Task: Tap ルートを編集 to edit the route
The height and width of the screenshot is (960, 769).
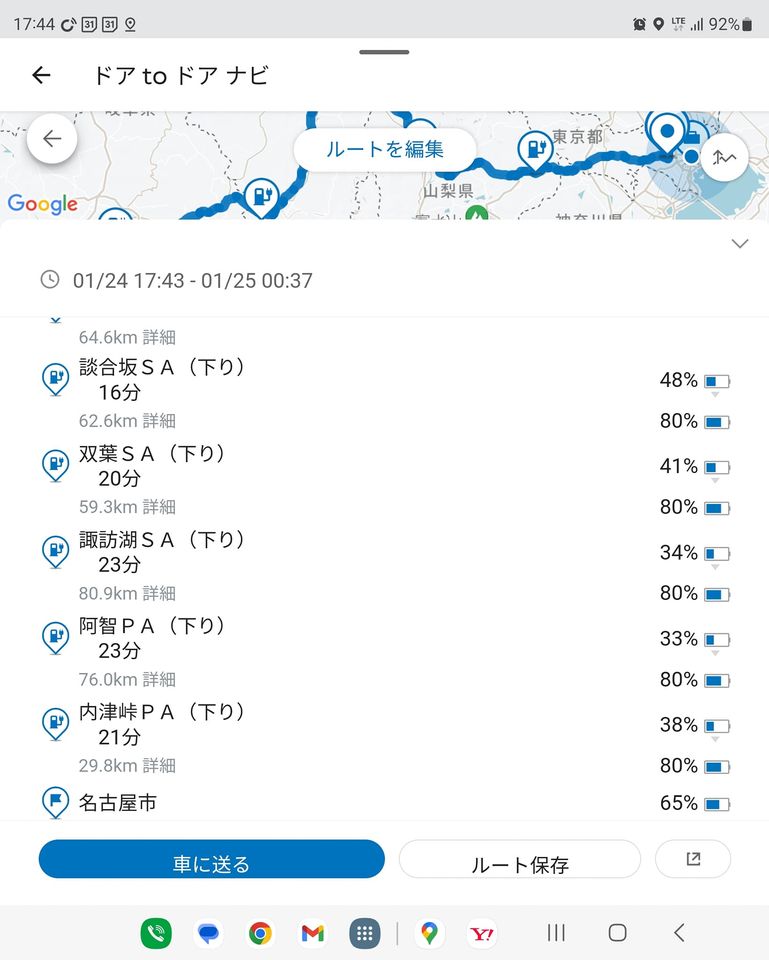Action: coord(385,150)
